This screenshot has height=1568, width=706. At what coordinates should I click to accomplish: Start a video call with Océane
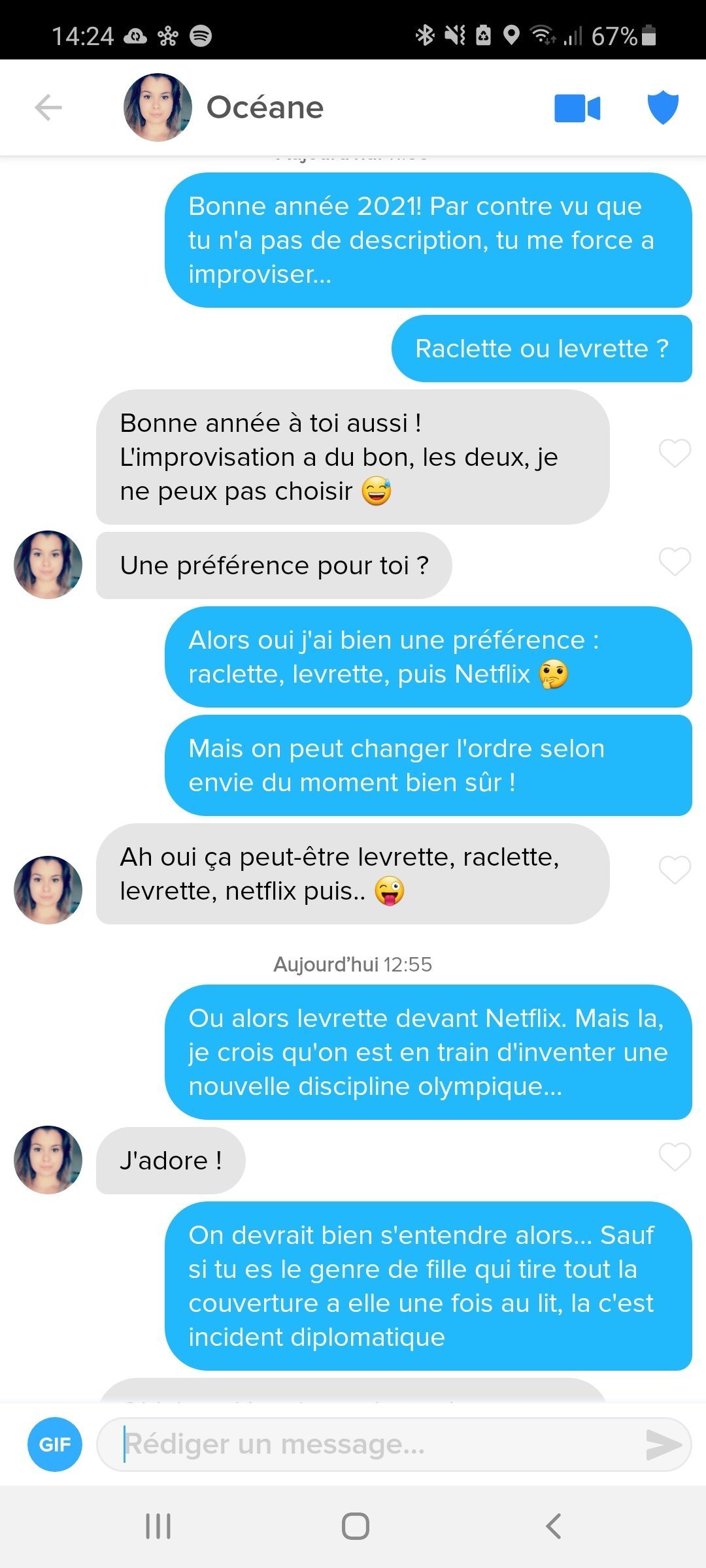pos(577,108)
